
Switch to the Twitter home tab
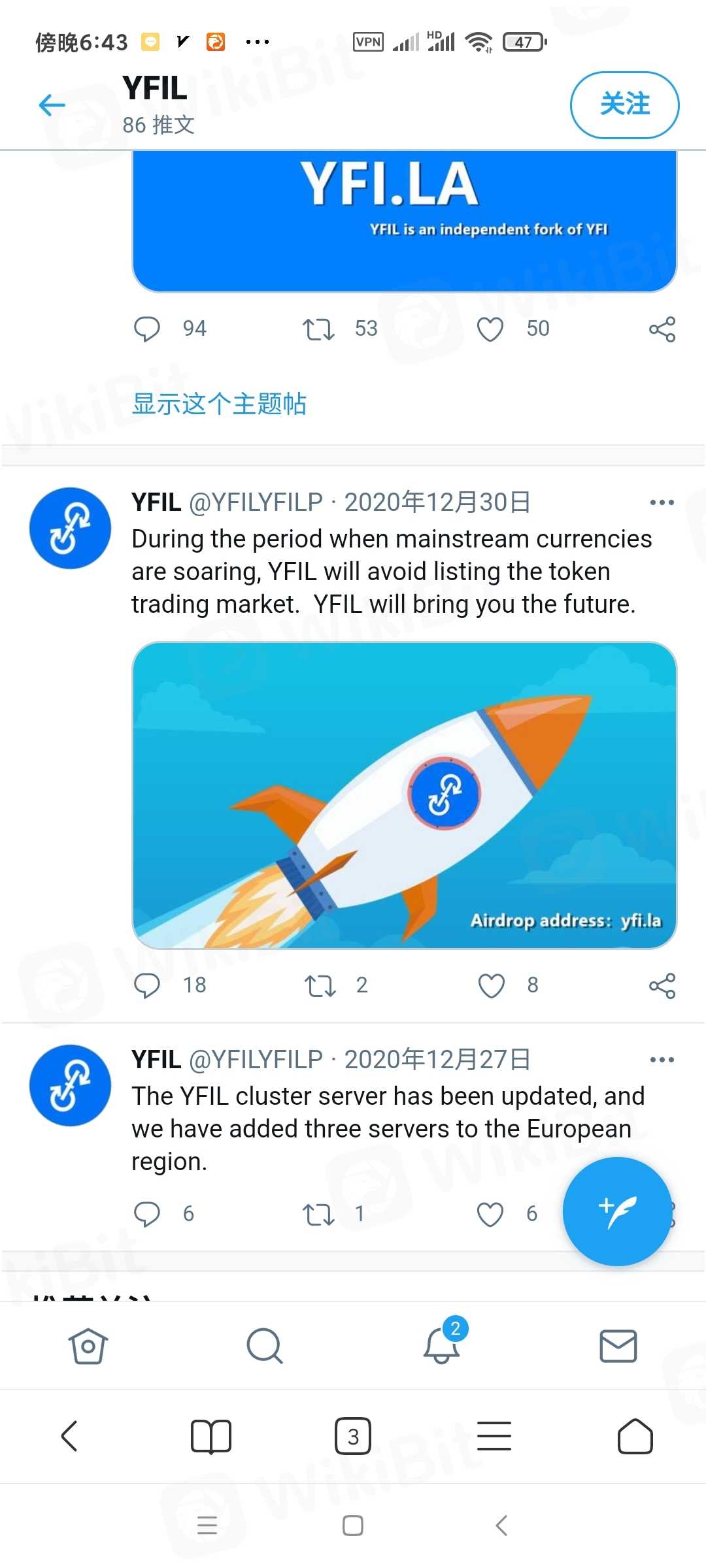[x=88, y=1347]
